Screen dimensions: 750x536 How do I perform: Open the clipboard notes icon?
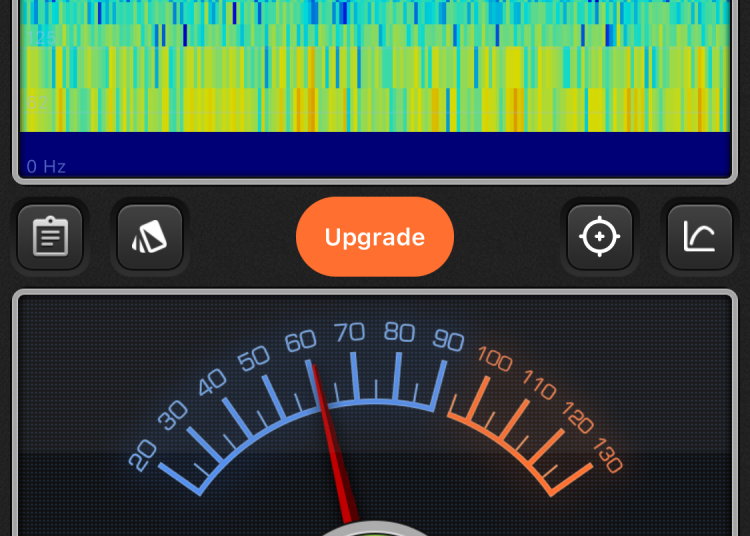click(x=50, y=237)
